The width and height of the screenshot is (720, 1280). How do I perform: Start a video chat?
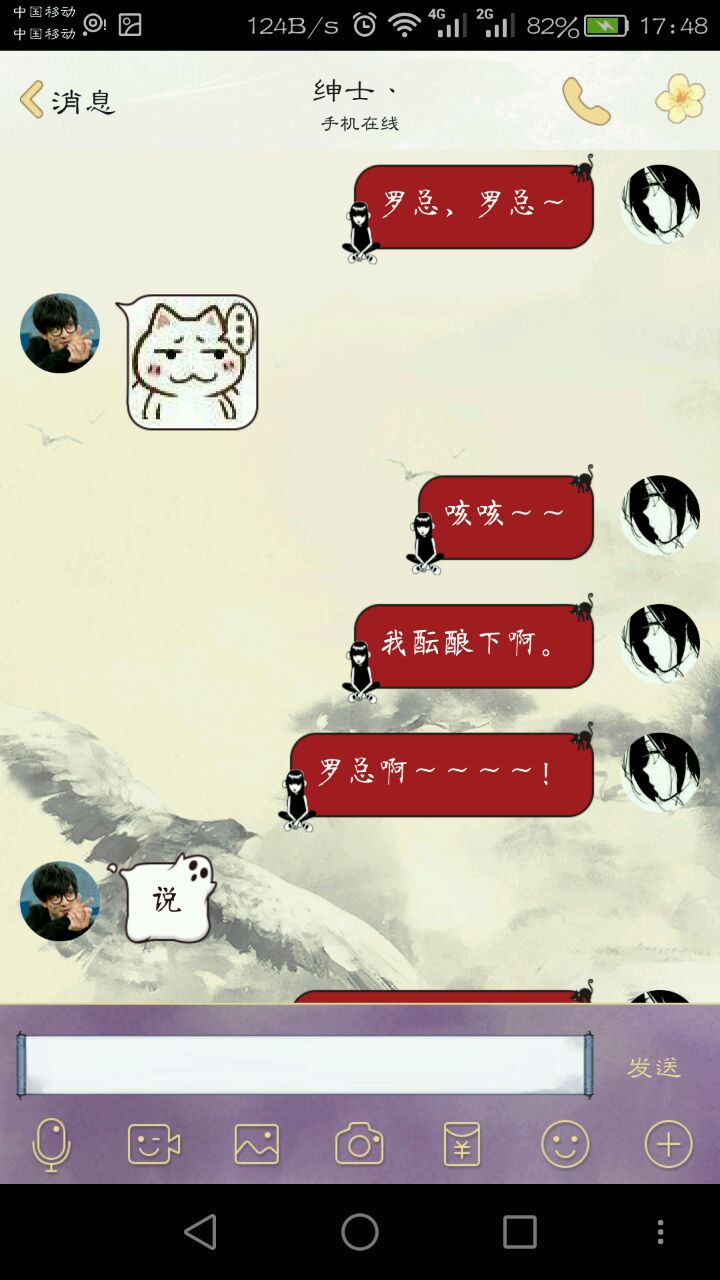(154, 1144)
